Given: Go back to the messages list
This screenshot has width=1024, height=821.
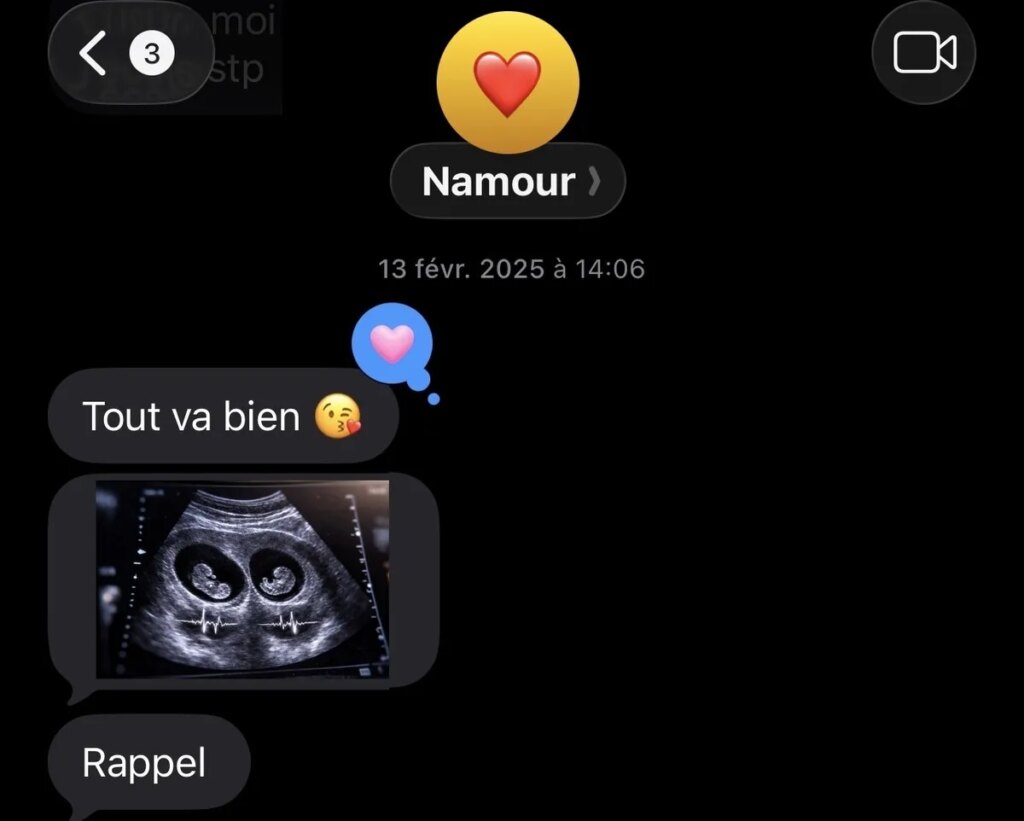Looking at the screenshot, I should 130,54.
